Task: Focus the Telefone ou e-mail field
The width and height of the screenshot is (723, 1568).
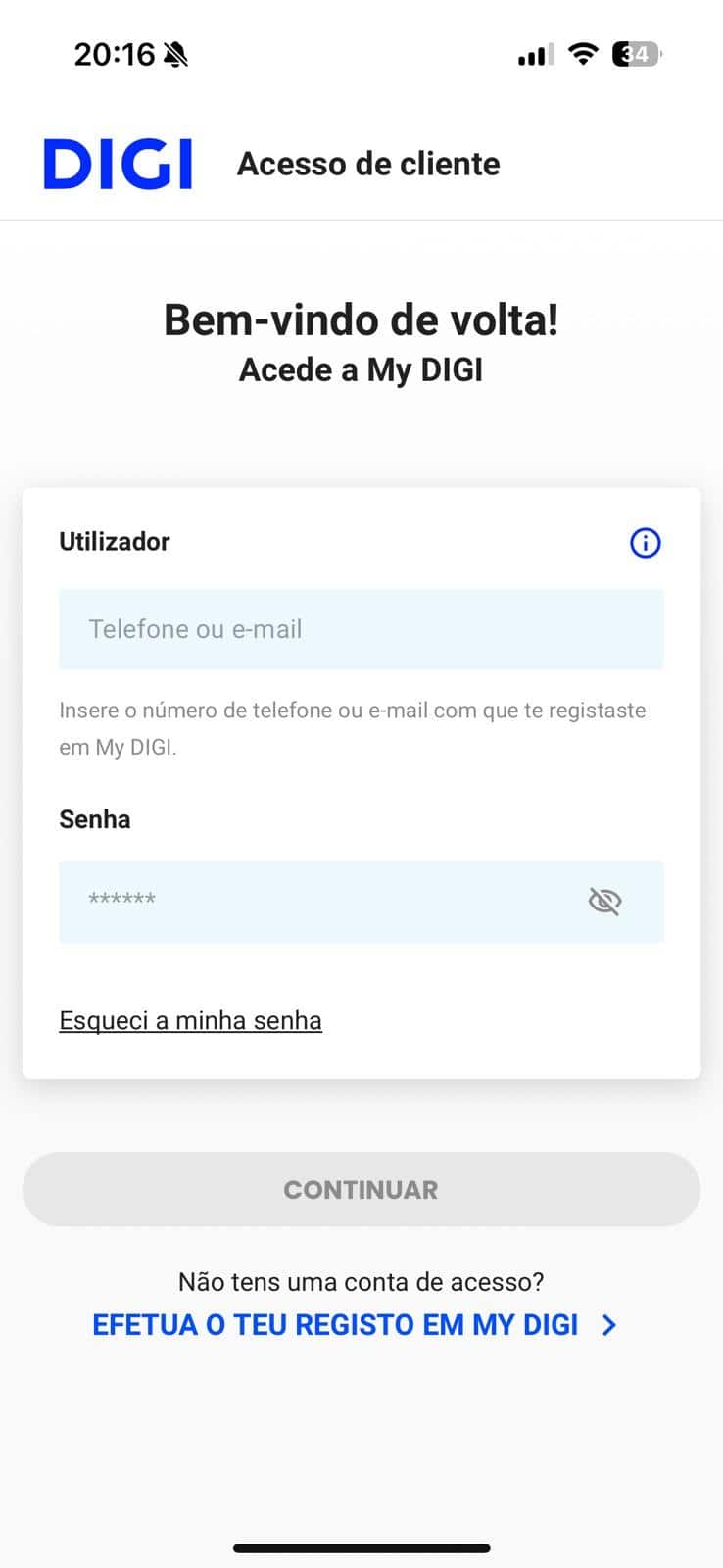Action: [x=361, y=629]
